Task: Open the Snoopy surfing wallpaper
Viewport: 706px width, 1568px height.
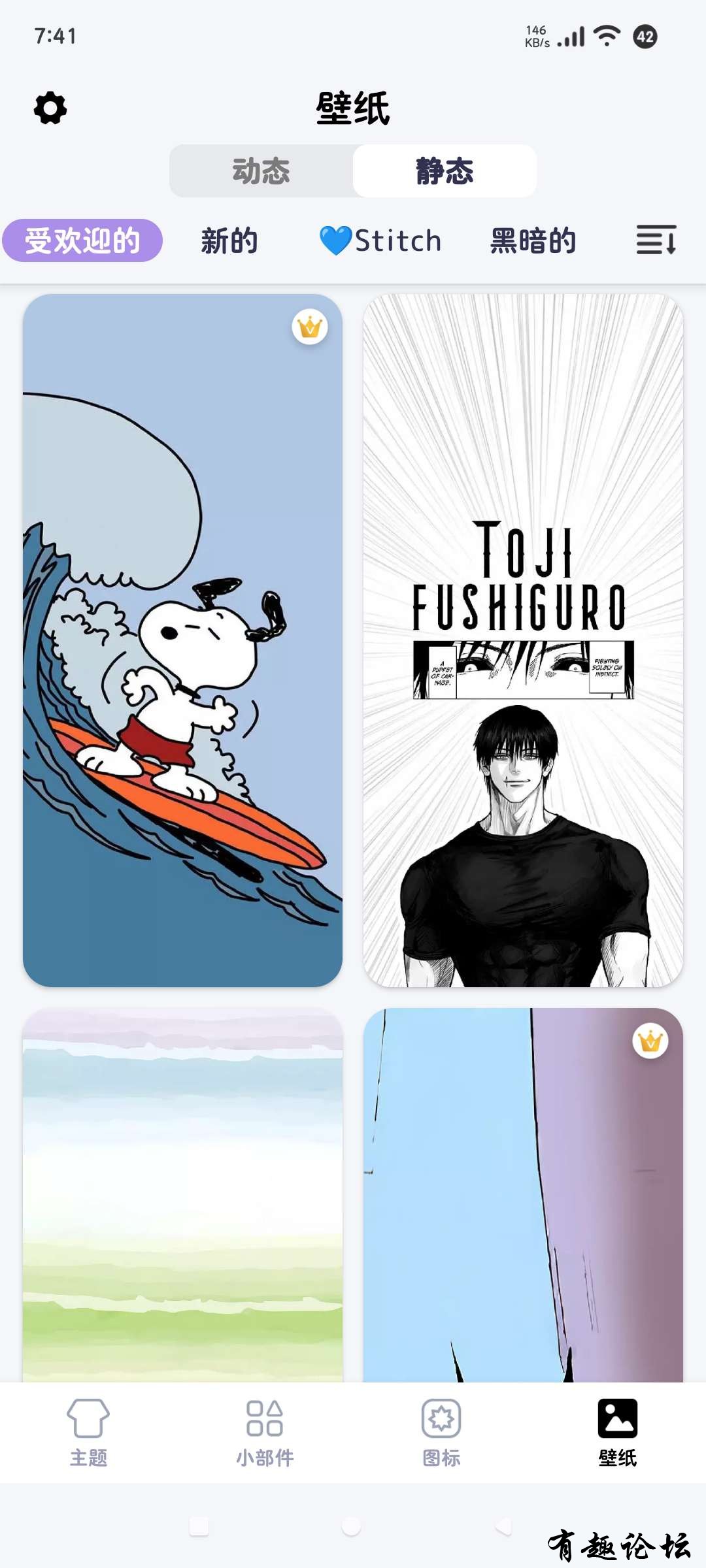Action: pos(183,640)
